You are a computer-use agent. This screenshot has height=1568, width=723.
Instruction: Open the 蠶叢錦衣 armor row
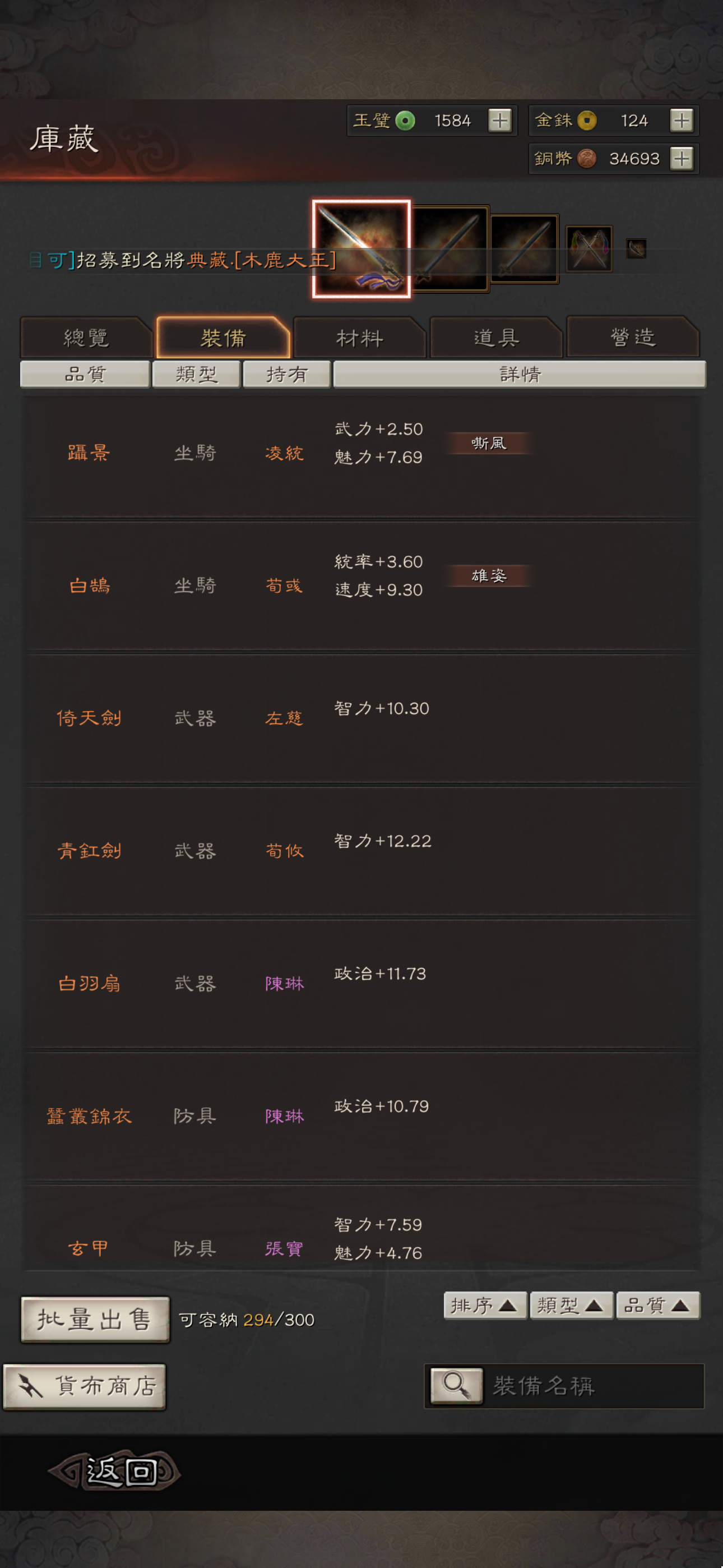click(361, 1115)
